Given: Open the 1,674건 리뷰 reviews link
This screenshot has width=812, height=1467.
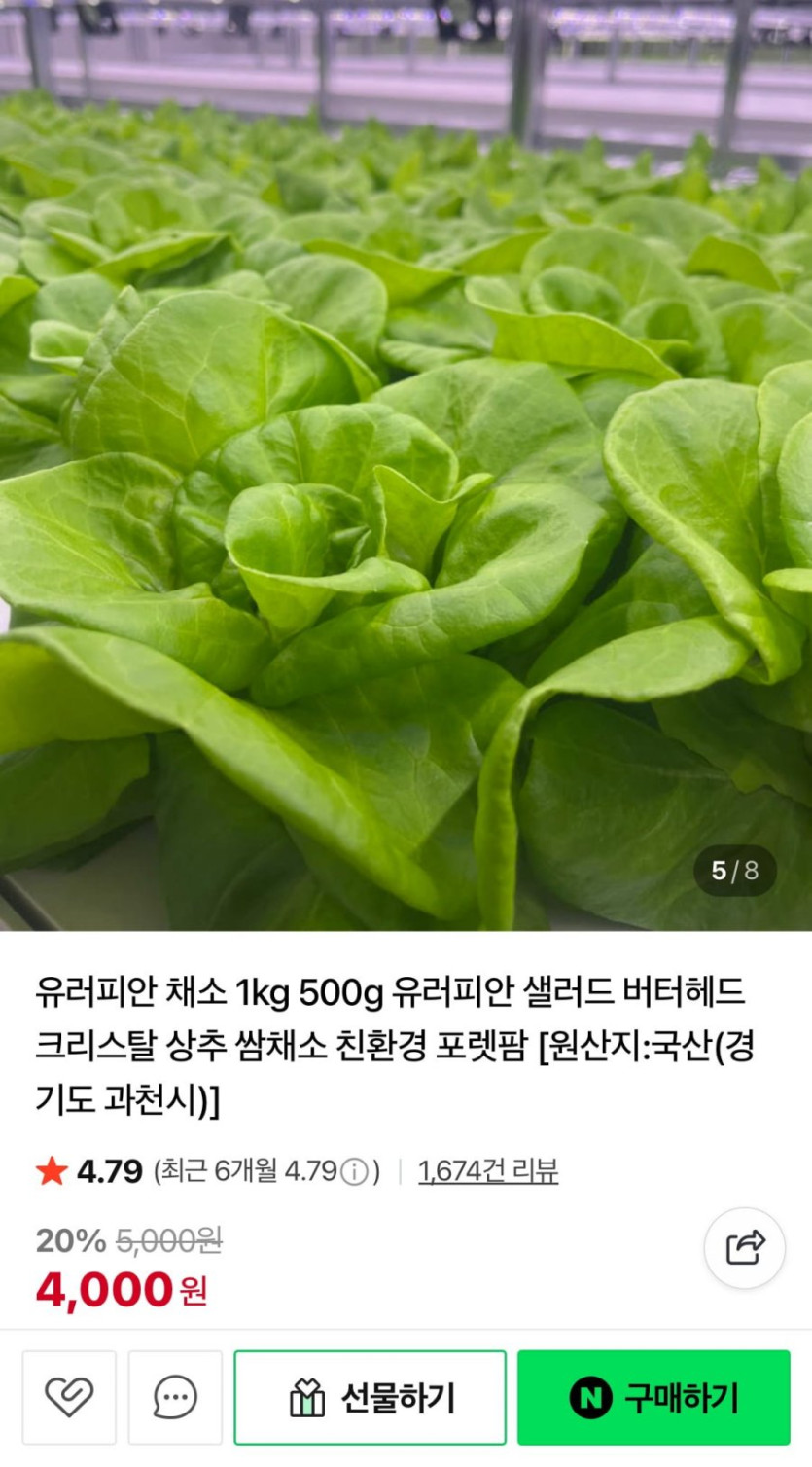Looking at the screenshot, I should (x=488, y=1170).
